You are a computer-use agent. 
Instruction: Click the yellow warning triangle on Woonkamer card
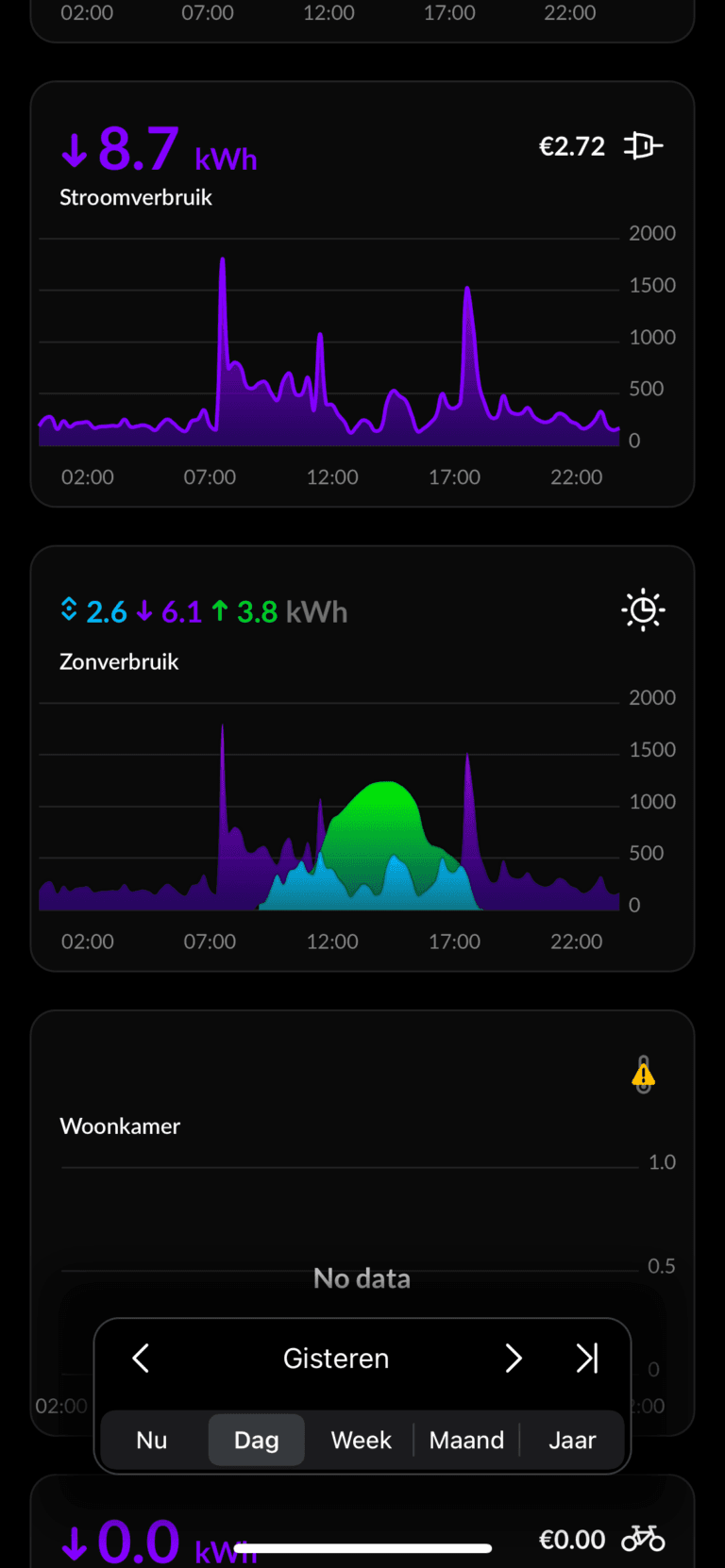643,1075
